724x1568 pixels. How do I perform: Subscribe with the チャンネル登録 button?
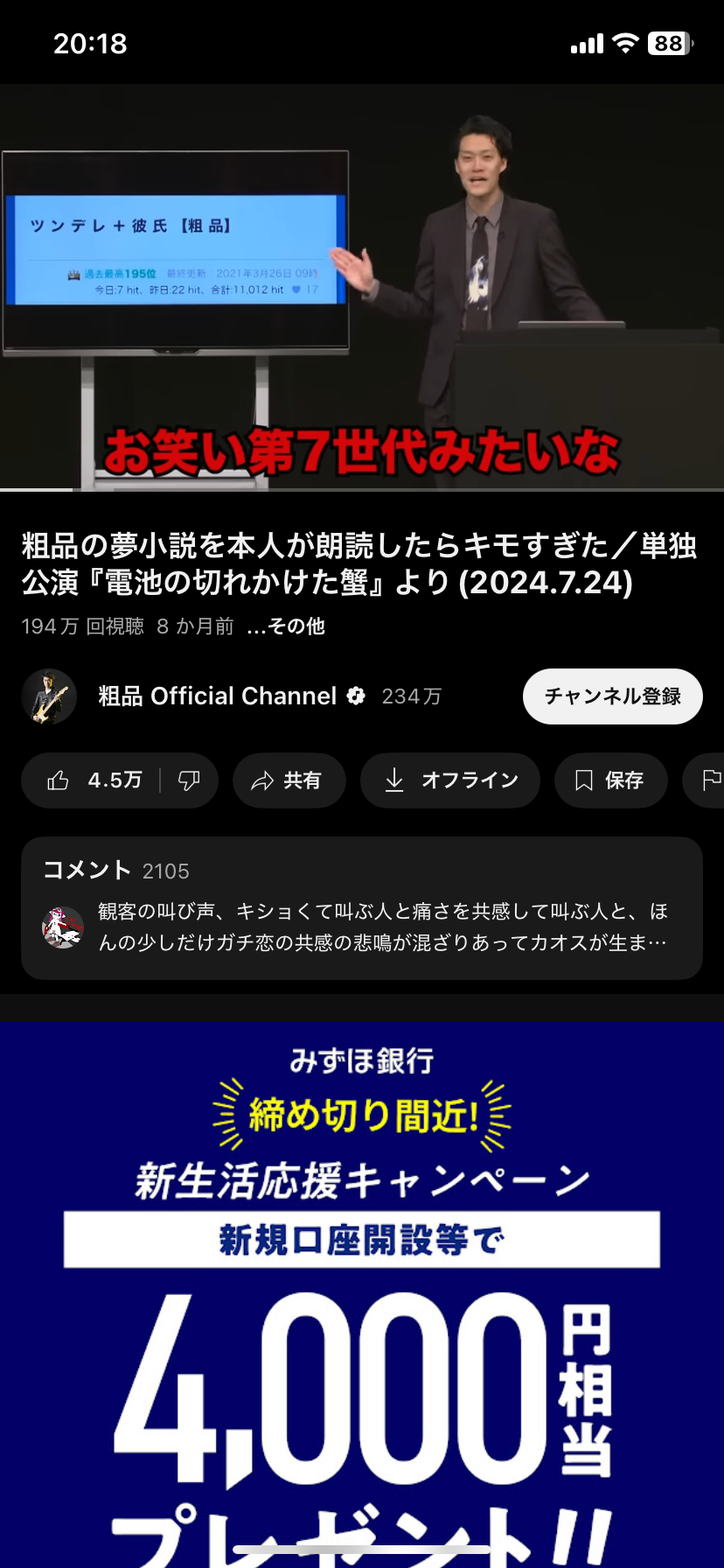pyautogui.click(x=612, y=696)
